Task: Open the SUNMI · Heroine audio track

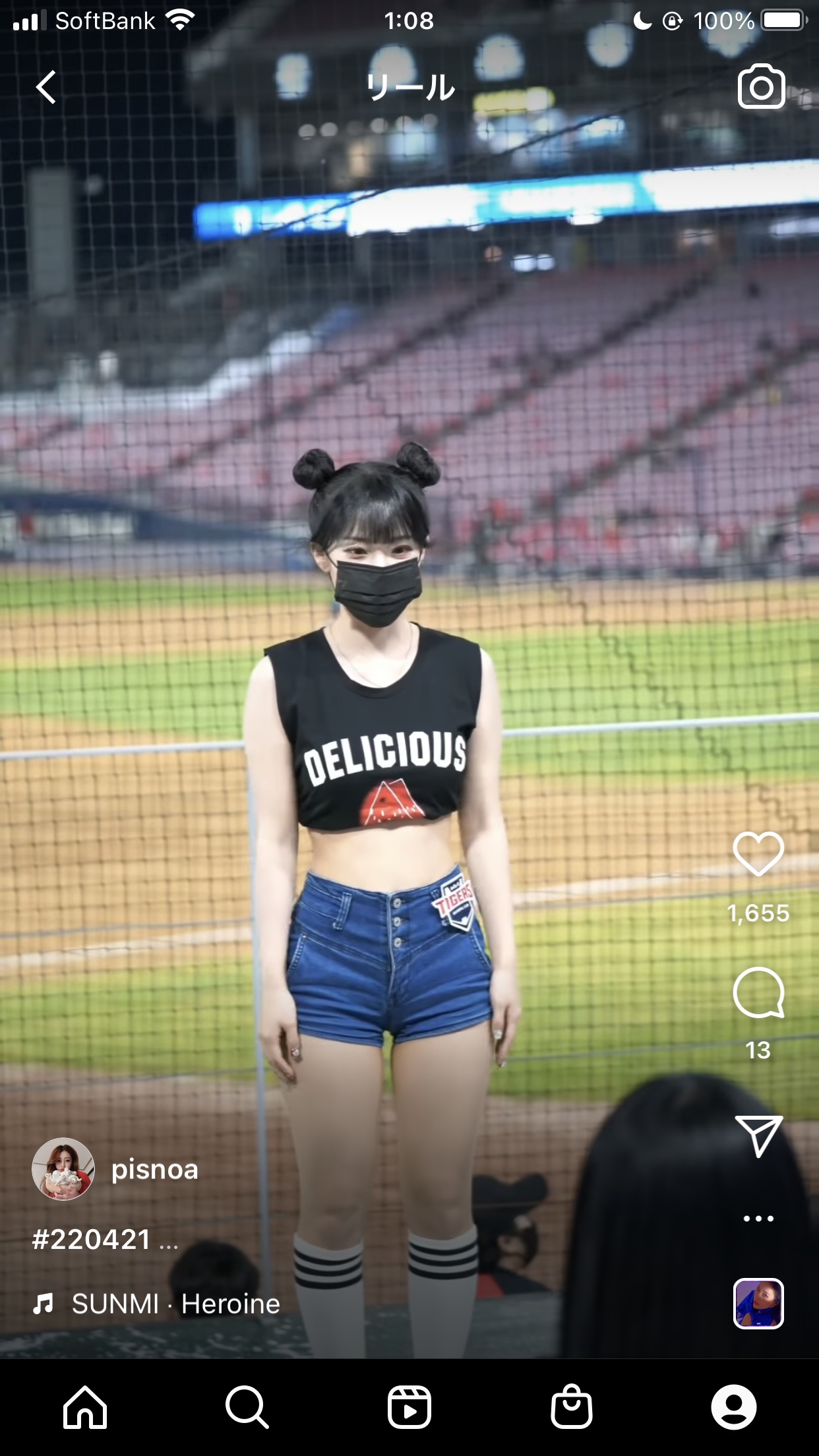Action: [175, 1304]
